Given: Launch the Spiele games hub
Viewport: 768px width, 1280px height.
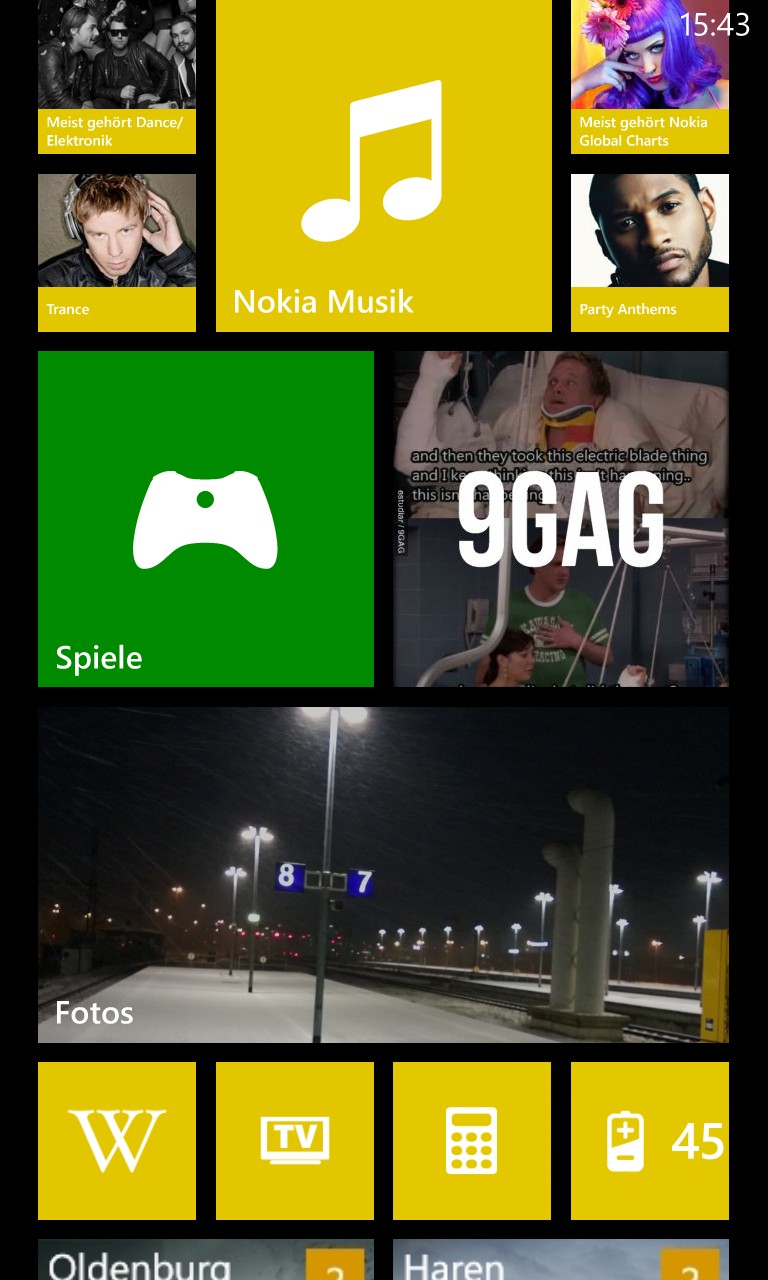Looking at the screenshot, I should click(x=206, y=519).
